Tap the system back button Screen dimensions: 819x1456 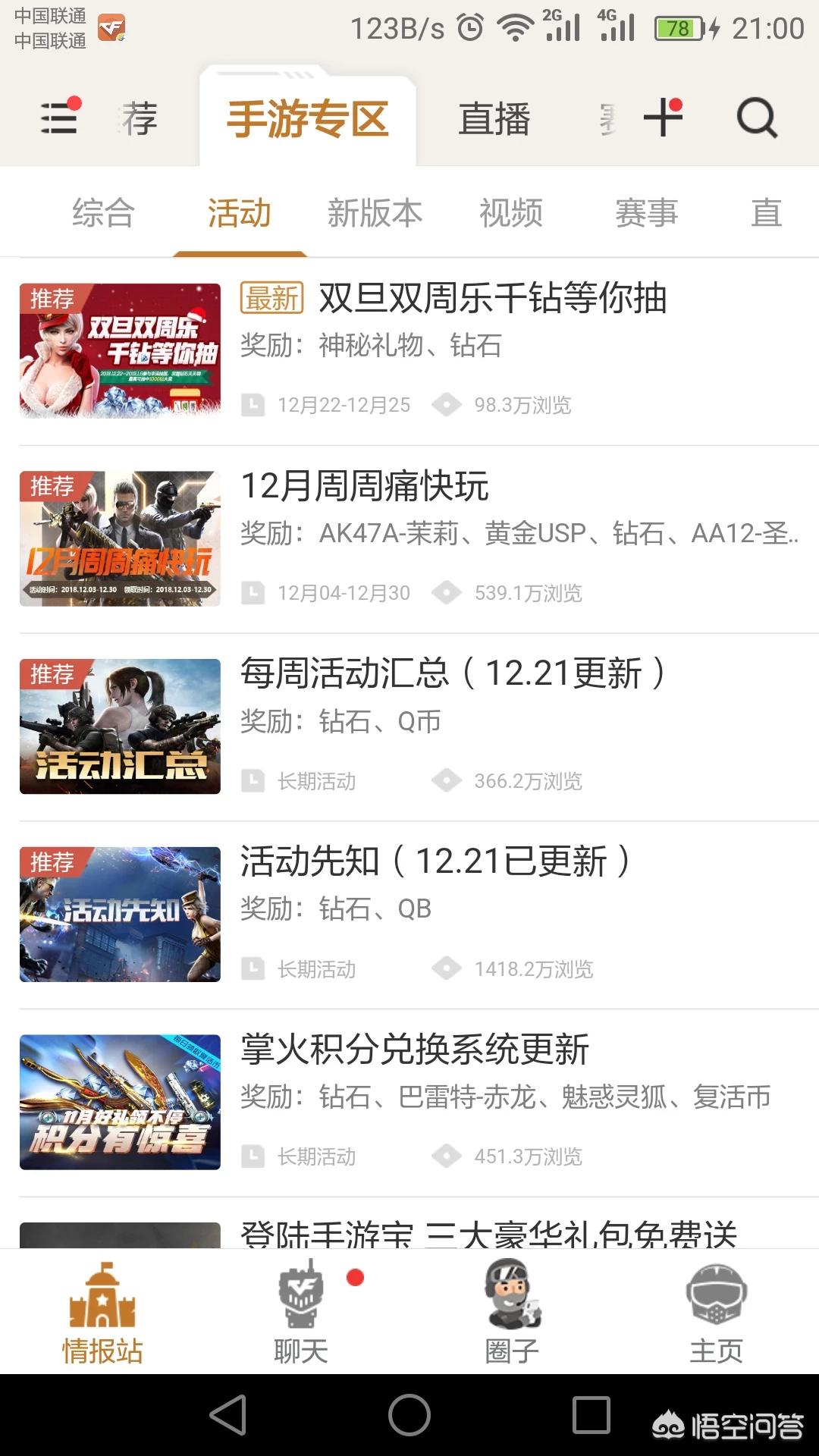point(228,1415)
